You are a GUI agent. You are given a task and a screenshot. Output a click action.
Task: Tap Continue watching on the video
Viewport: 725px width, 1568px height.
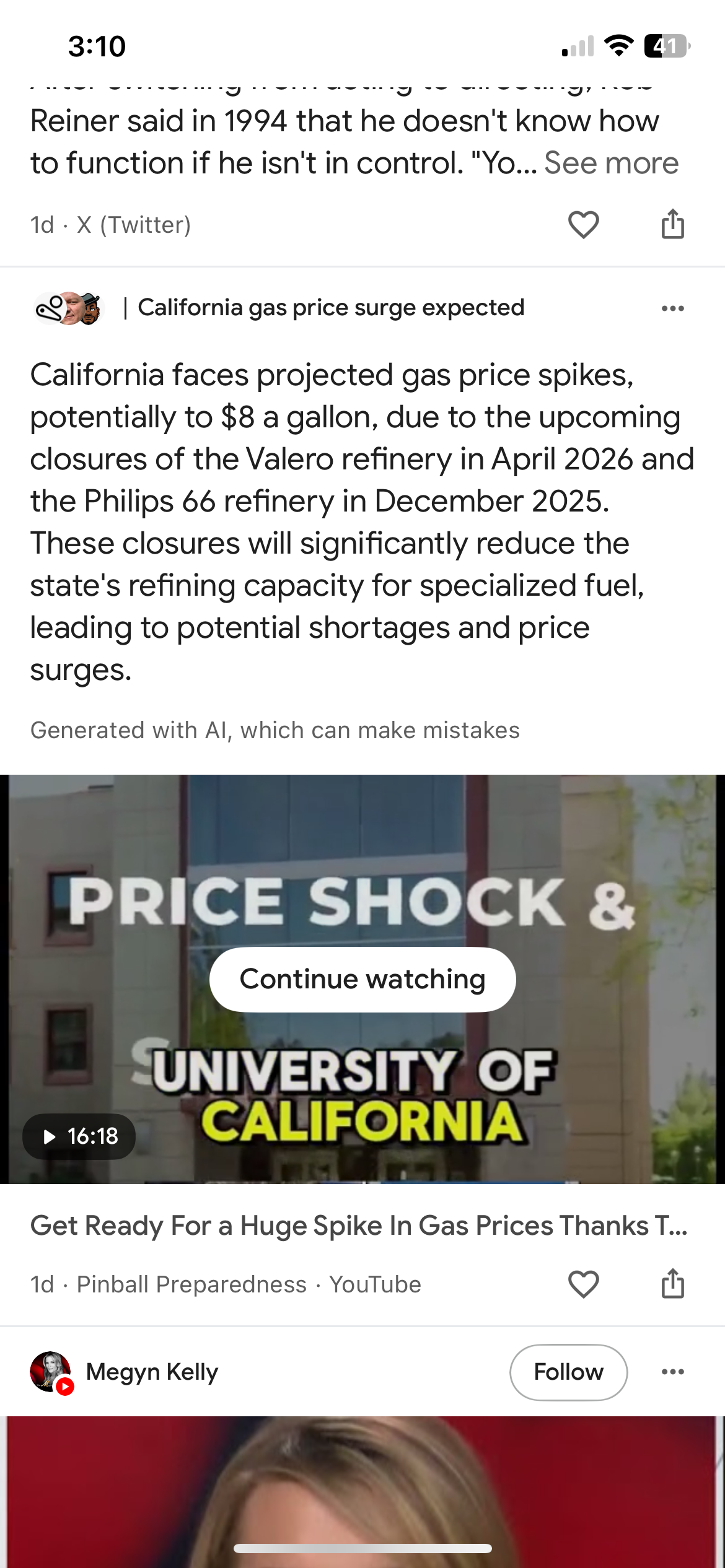[362, 979]
